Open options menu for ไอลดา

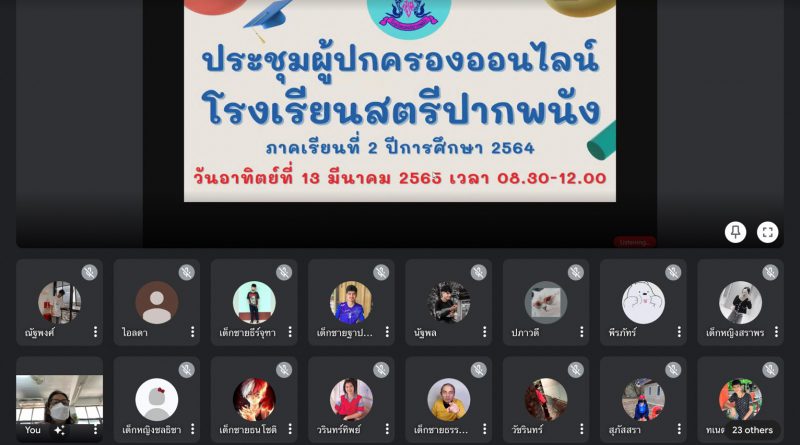193,332
